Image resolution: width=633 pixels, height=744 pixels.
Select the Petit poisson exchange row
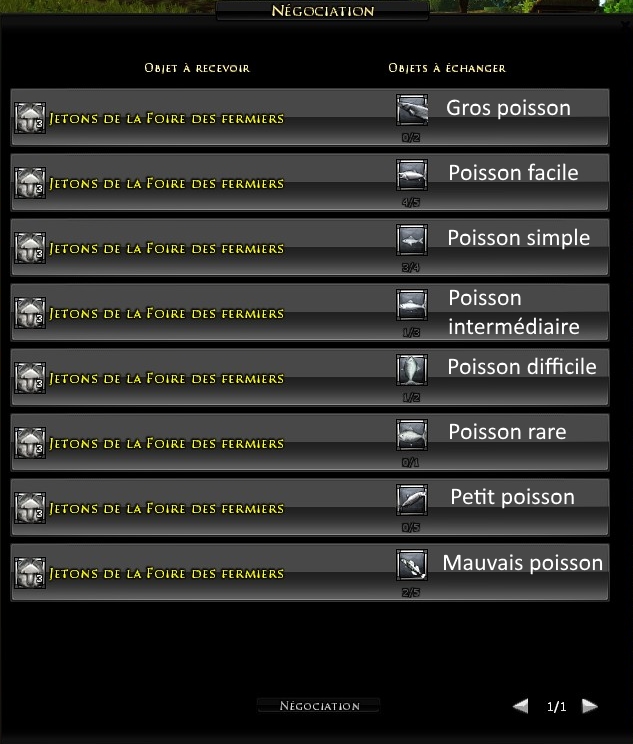click(x=310, y=508)
